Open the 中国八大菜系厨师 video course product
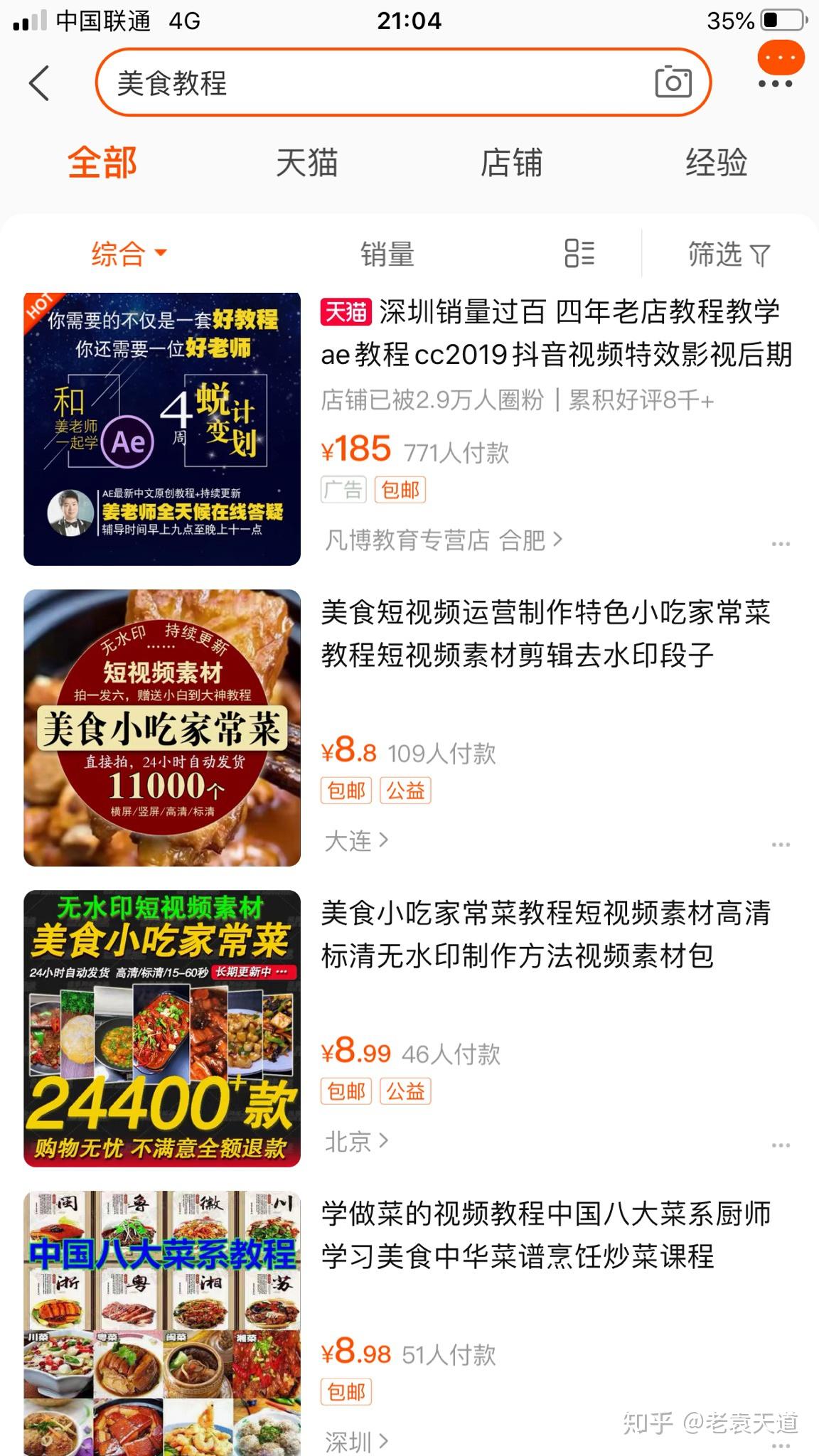Image resolution: width=819 pixels, height=1456 pixels. click(545, 1235)
